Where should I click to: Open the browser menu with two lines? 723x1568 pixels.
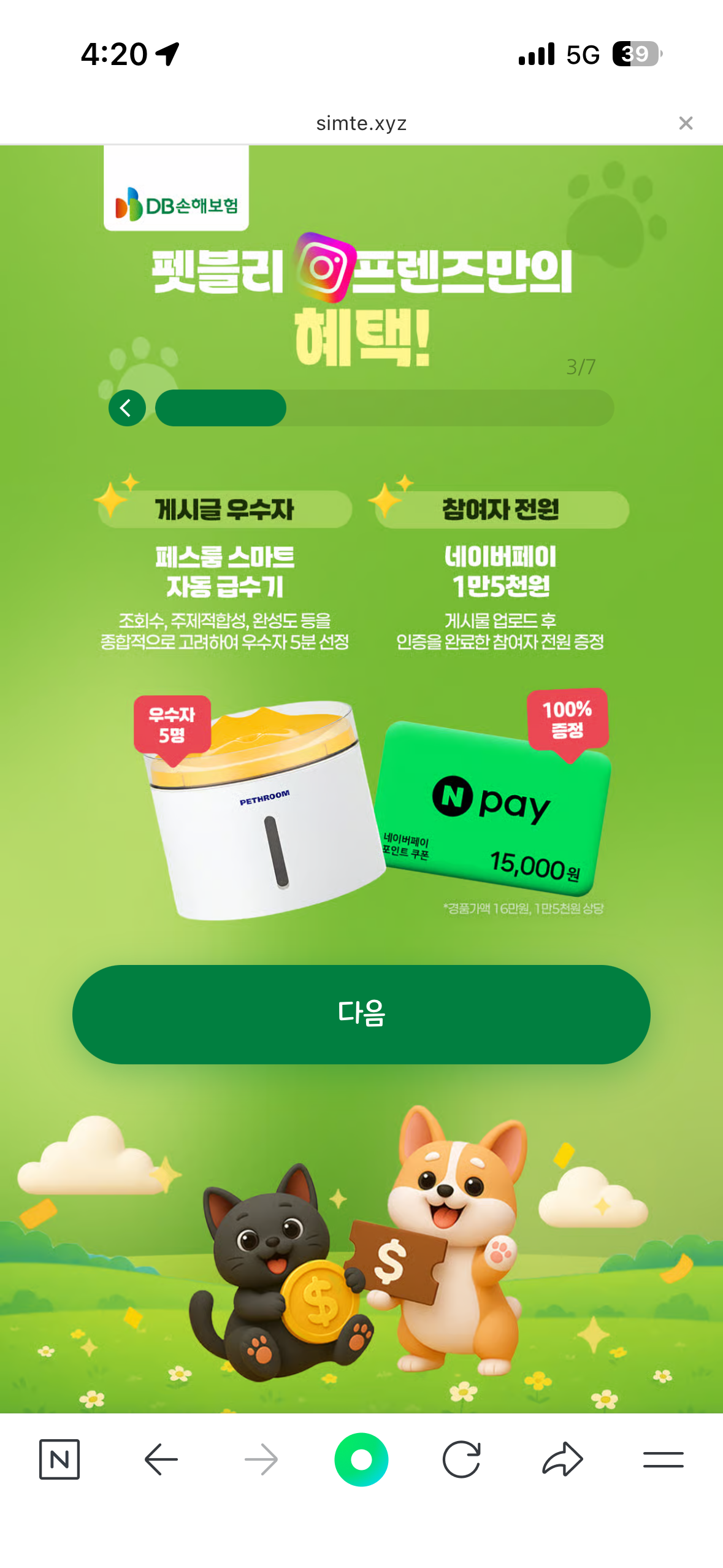tap(663, 1459)
